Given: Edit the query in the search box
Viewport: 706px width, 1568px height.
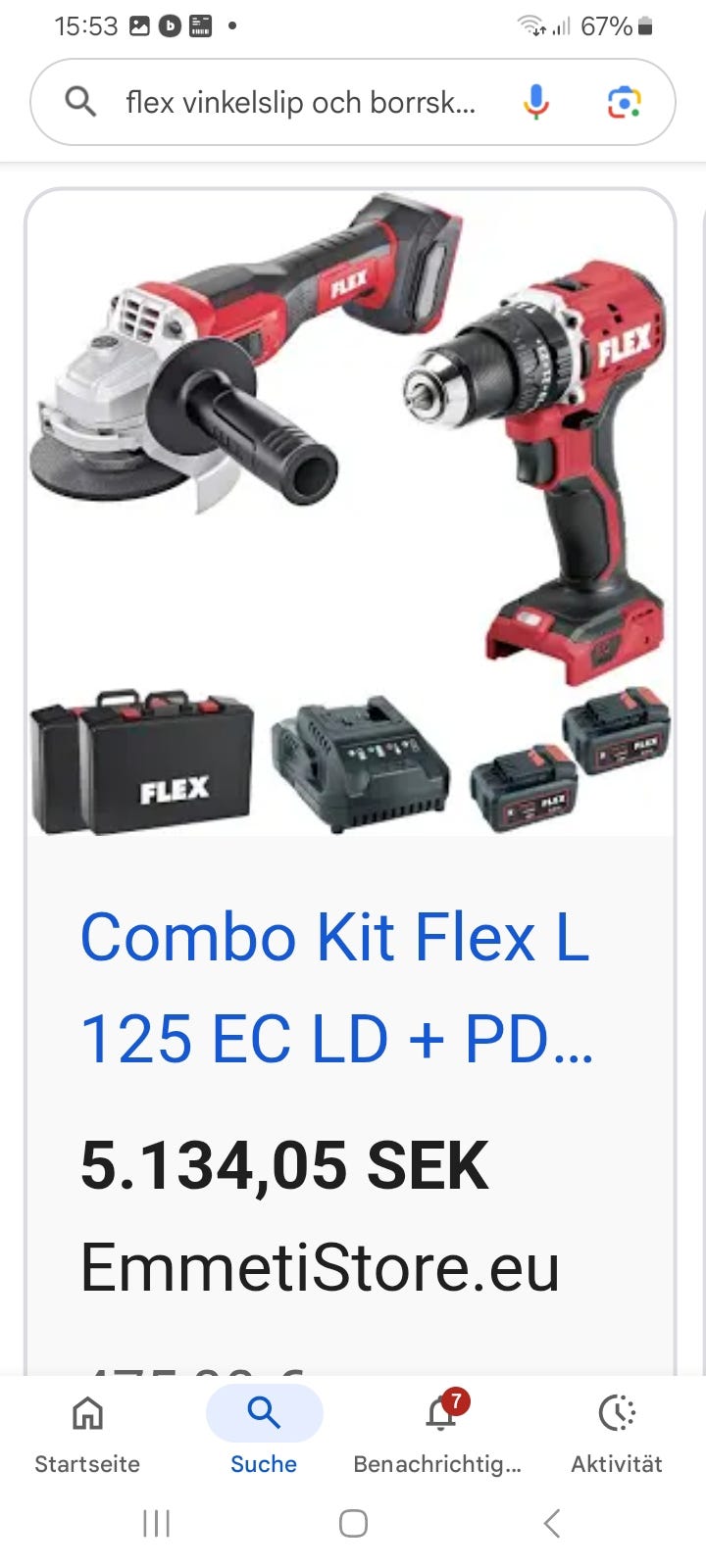Looking at the screenshot, I should pos(300,102).
